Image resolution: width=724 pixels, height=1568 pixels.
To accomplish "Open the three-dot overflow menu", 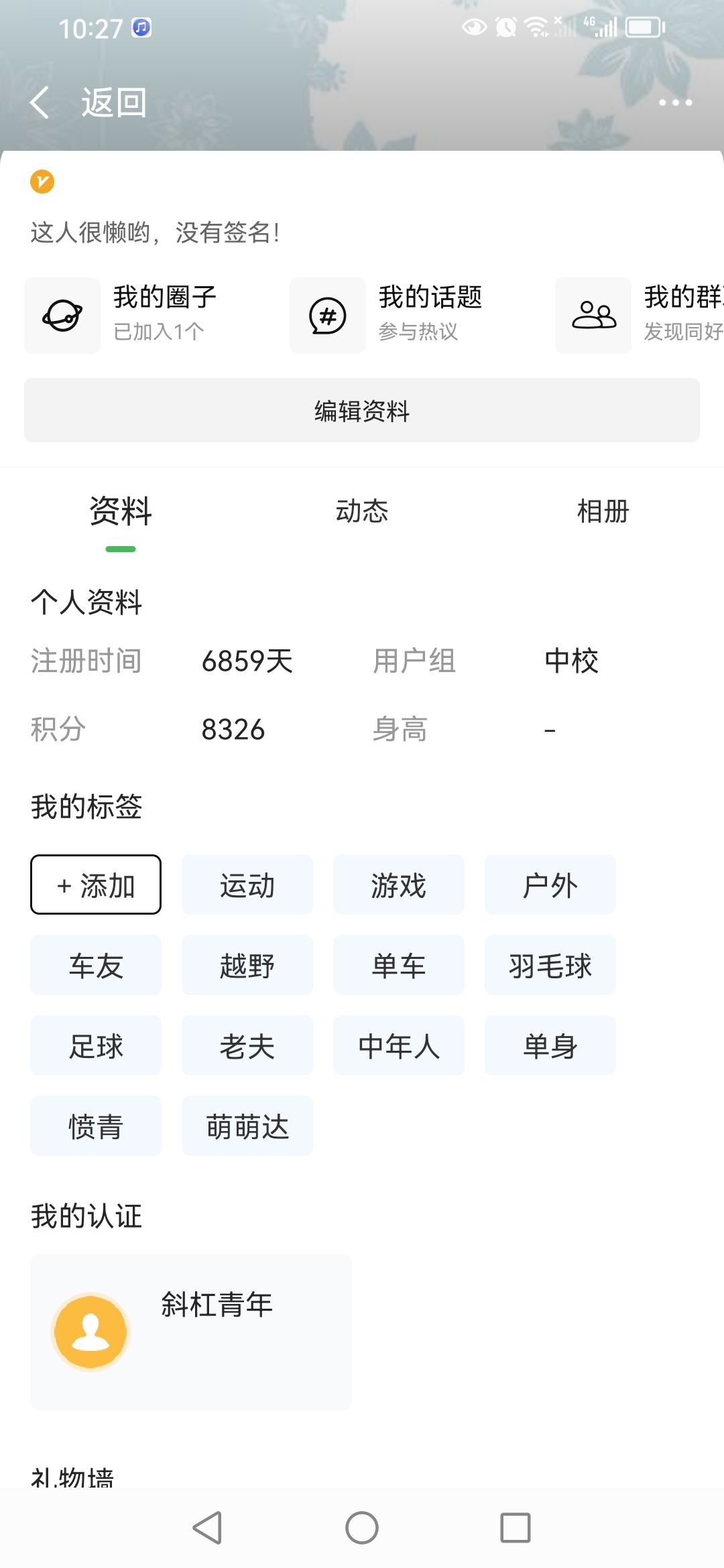I will [x=675, y=103].
